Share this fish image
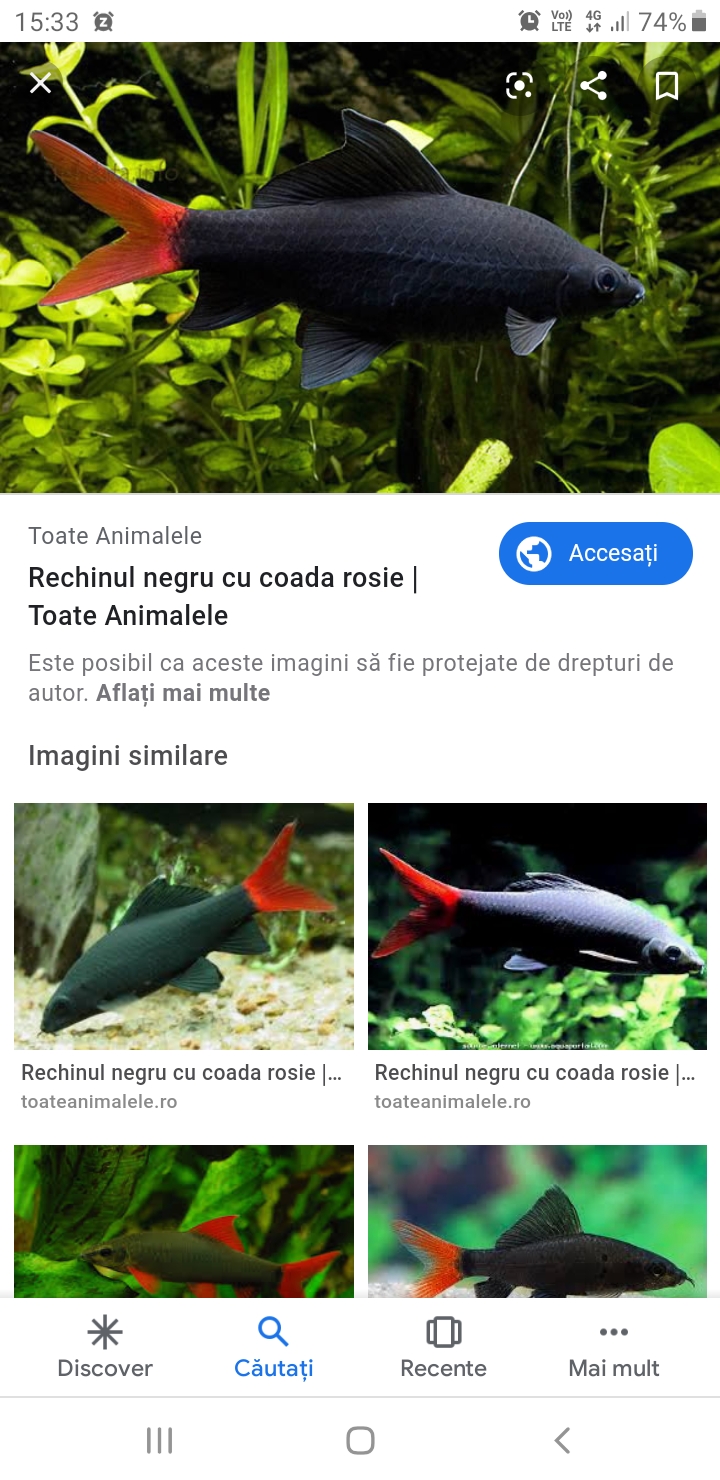The image size is (720, 1480). pyautogui.click(x=593, y=86)
